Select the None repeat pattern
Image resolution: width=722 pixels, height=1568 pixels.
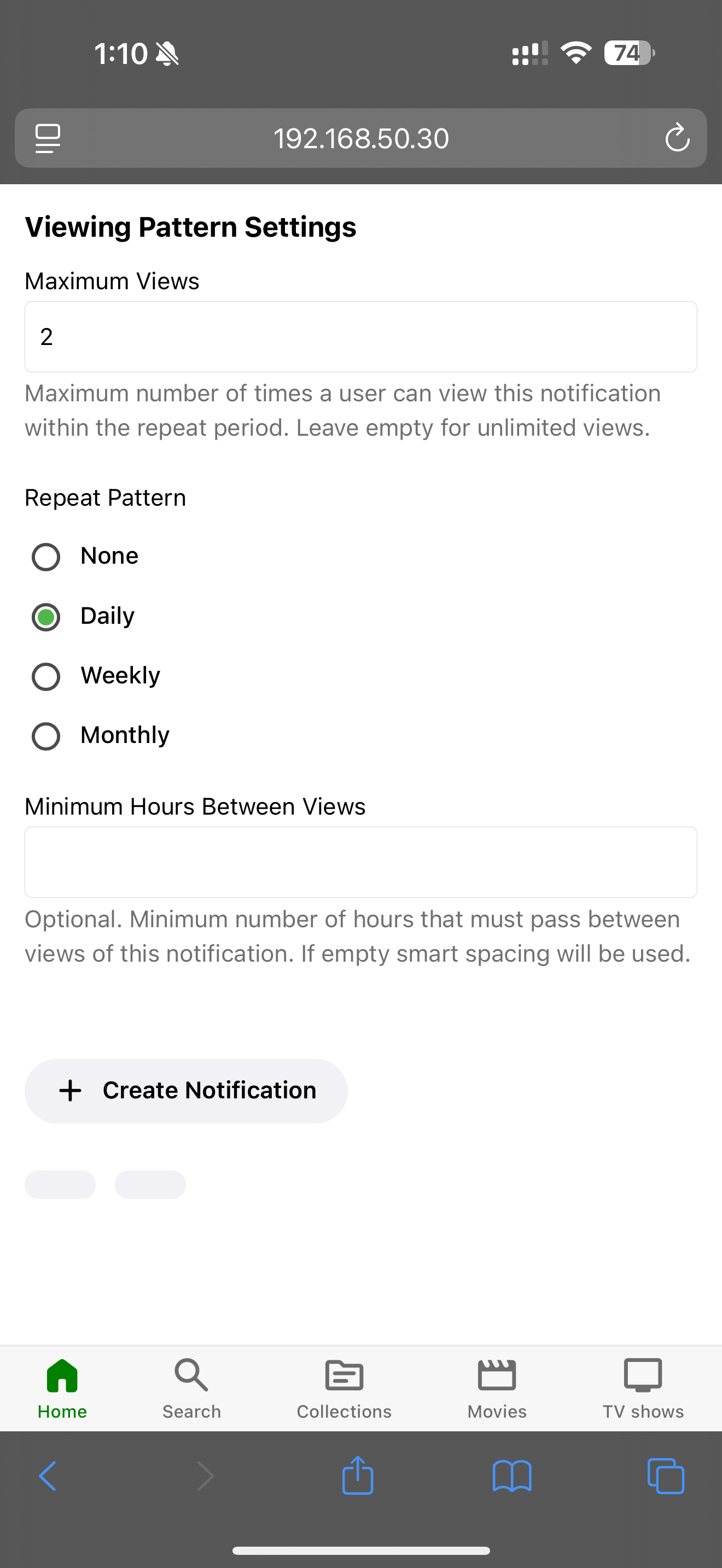46,557
